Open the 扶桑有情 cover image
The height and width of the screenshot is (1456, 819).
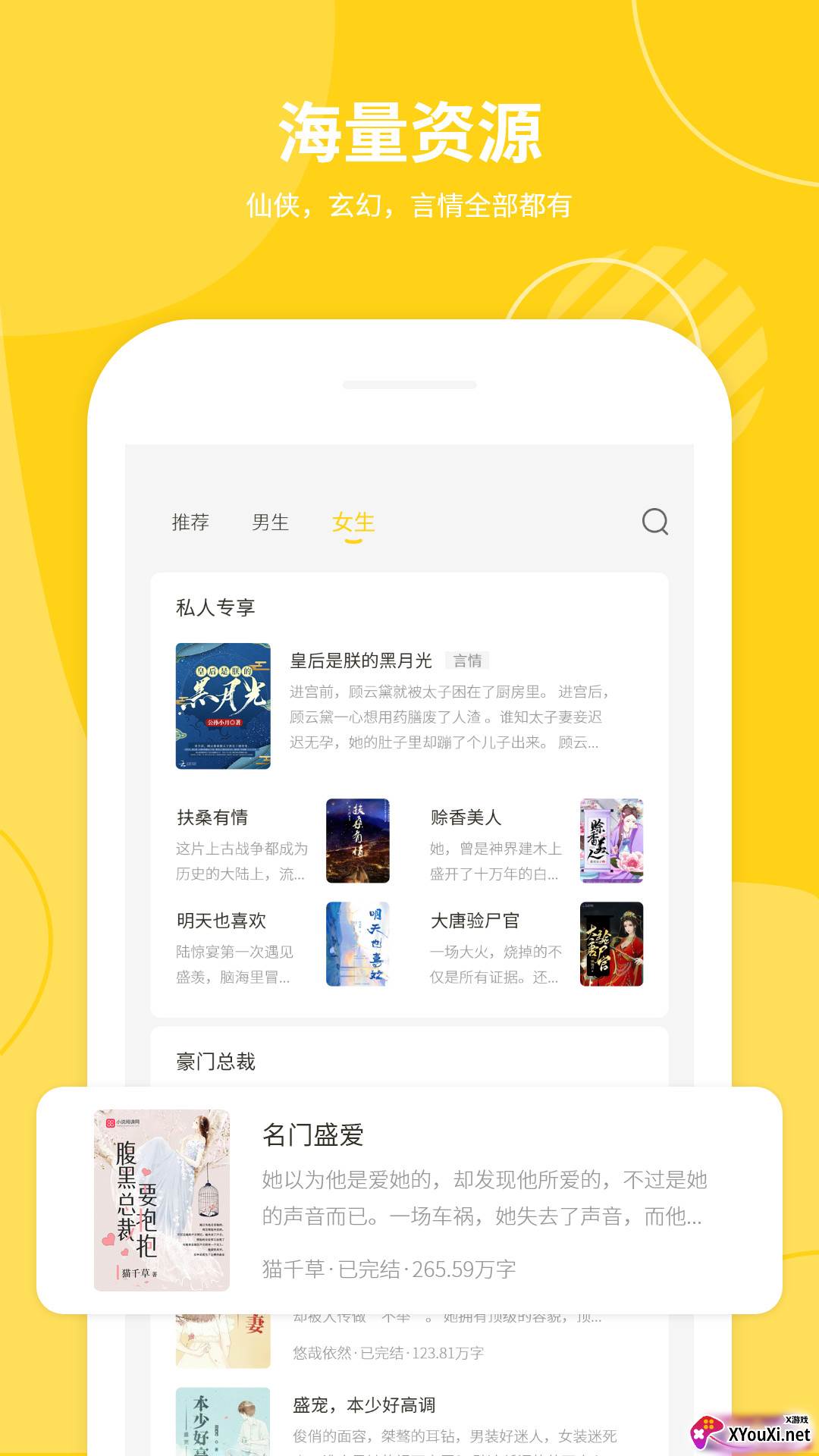click(x=356, y=840)
